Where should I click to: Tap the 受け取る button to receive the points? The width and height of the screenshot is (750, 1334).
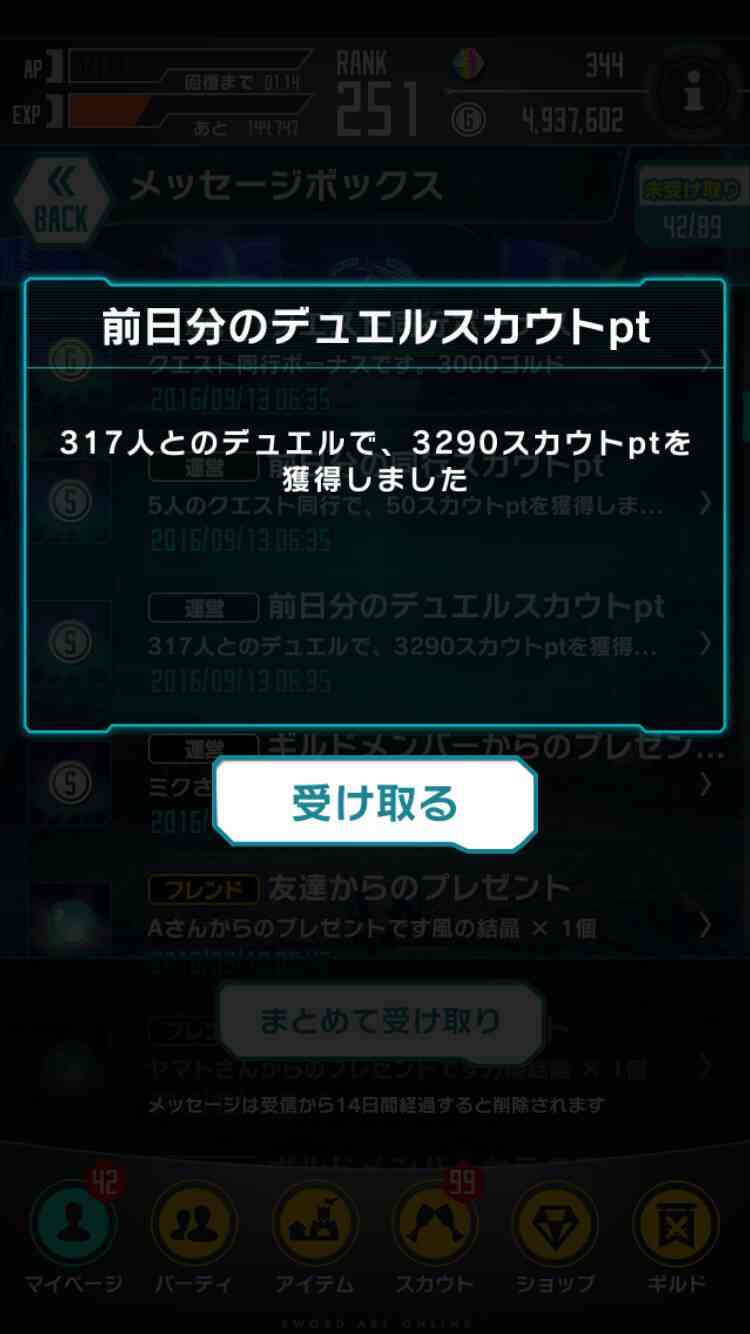[375, 803]
